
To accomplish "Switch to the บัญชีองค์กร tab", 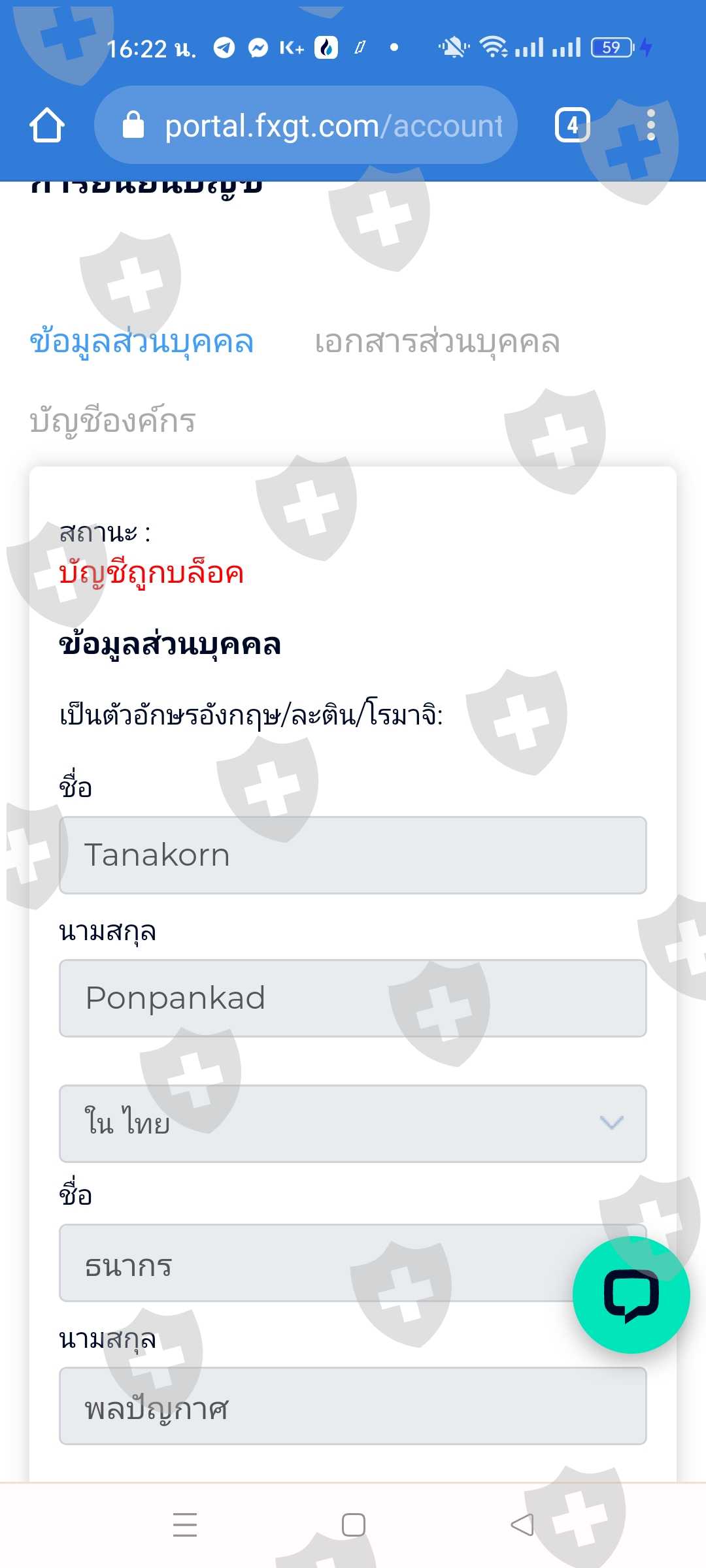I will pyautogui.click(x=112, y=421).
